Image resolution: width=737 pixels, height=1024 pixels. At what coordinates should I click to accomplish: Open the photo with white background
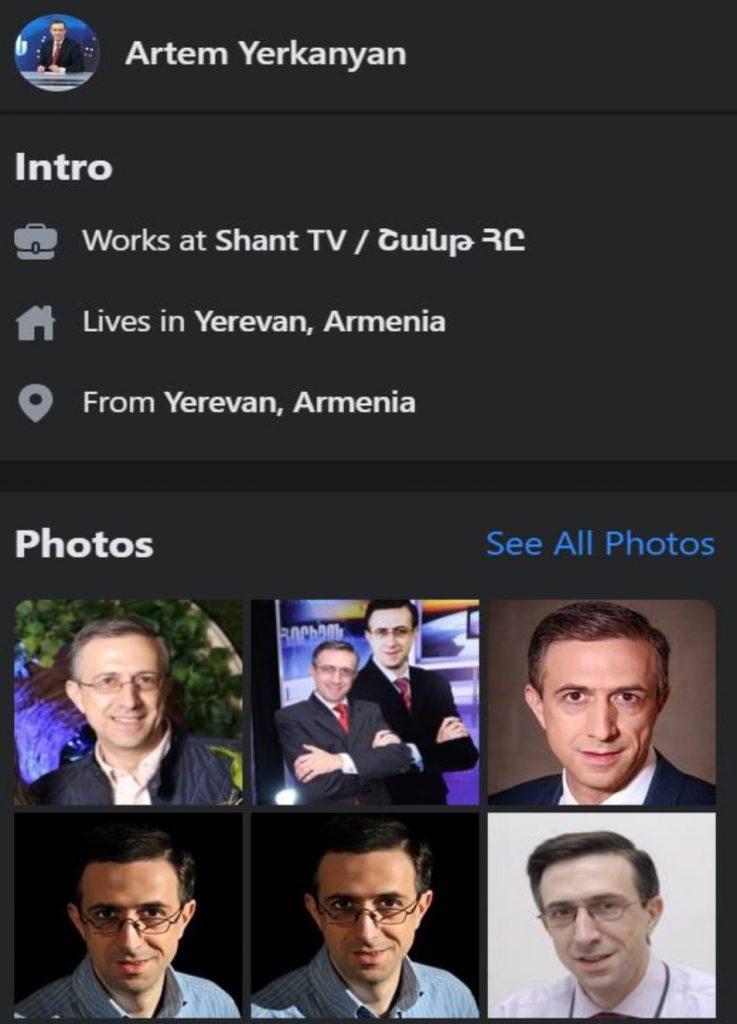click(x=602, y=915)
